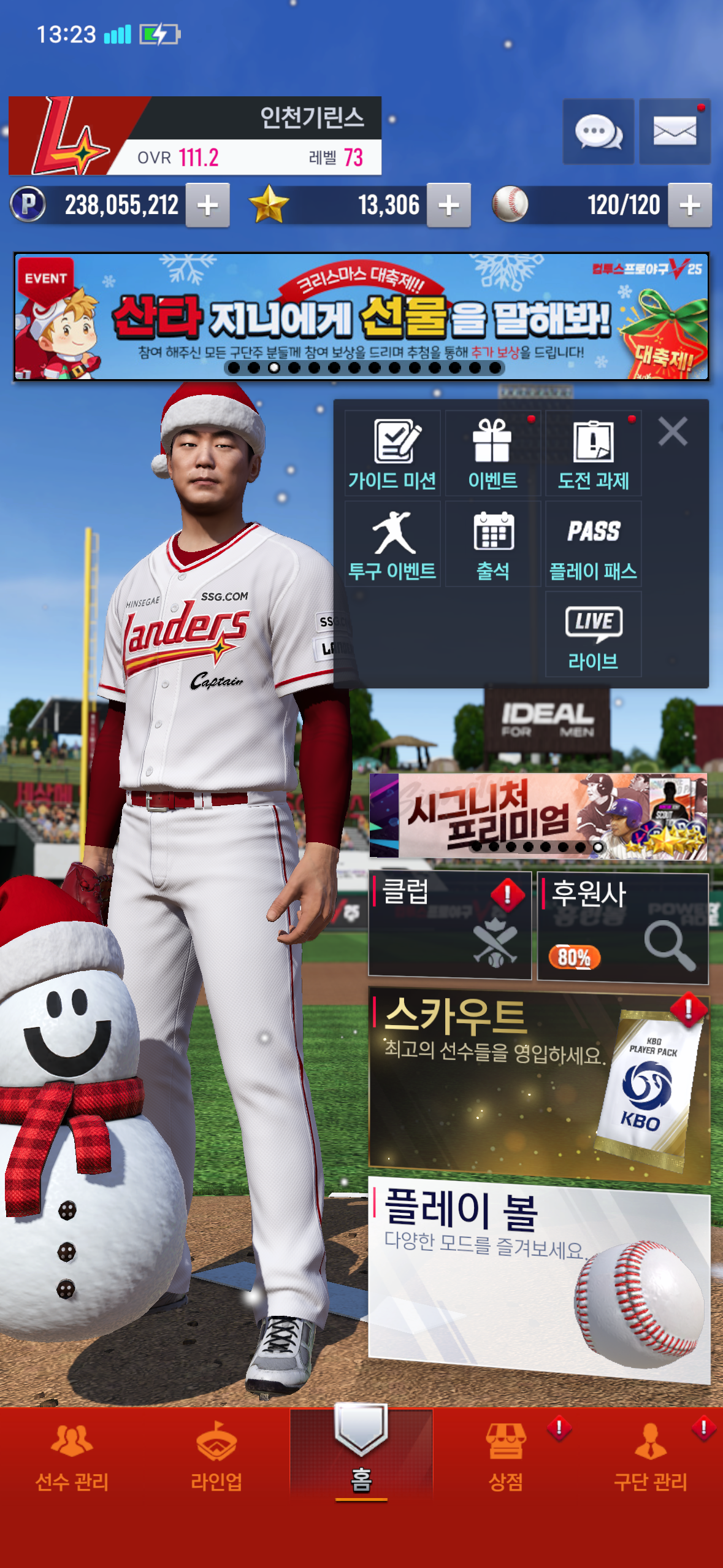Open the mailbox envelope icon
Viewport: 723px width, 1568px height.
point(675,131)
